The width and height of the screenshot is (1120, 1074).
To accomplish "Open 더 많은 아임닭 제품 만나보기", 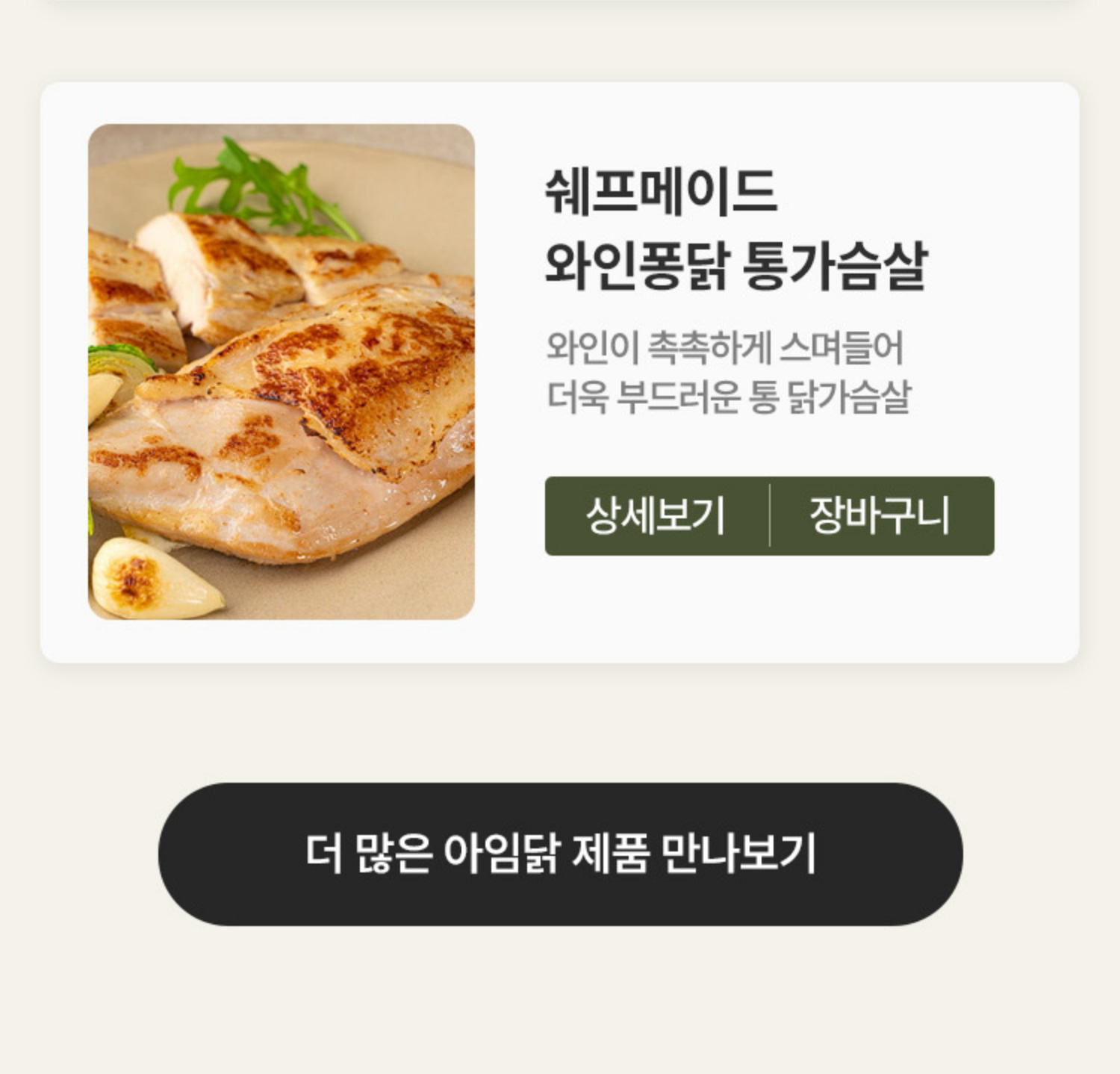I will [560, 854].
